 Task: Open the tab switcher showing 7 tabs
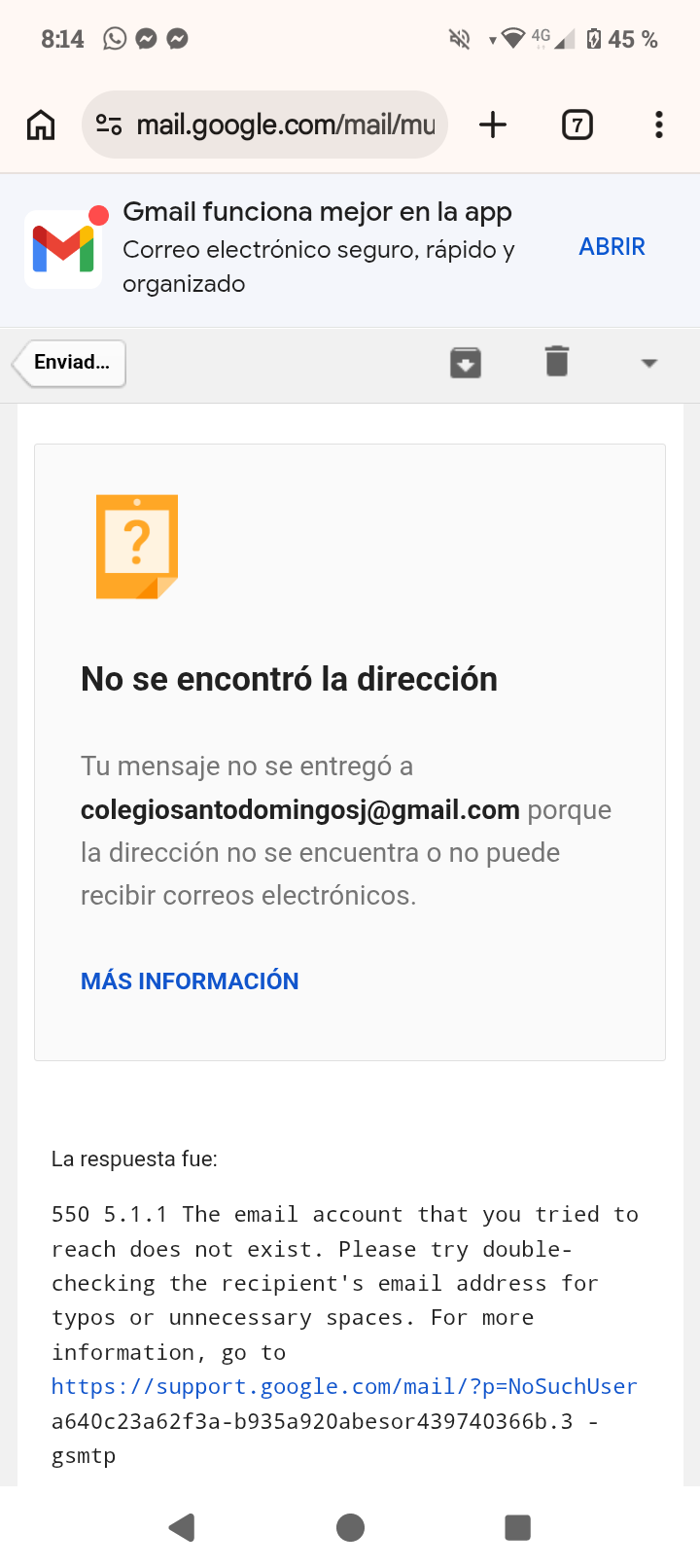tap(577, 125)
